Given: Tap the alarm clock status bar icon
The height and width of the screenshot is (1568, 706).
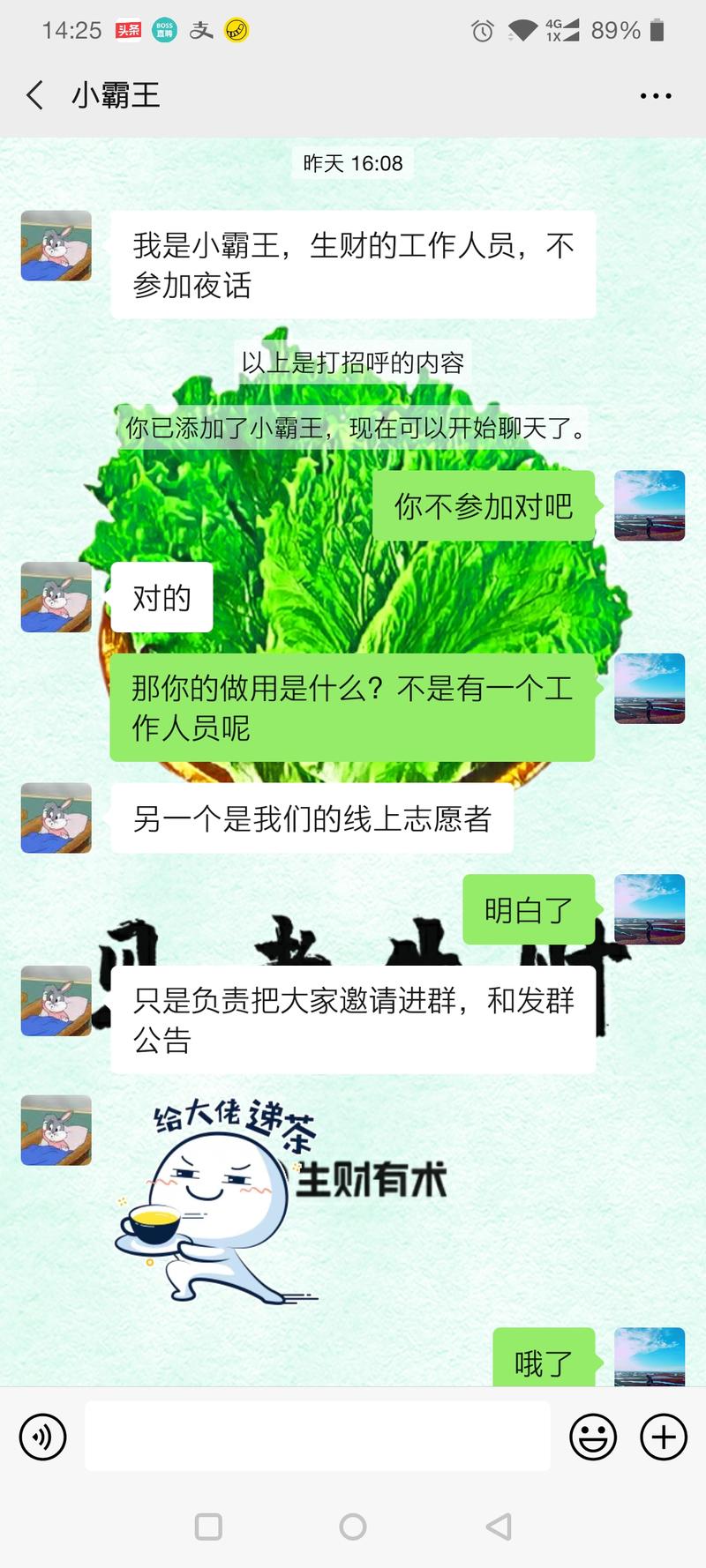Looking at the screenshot, I should coord(481,29).
